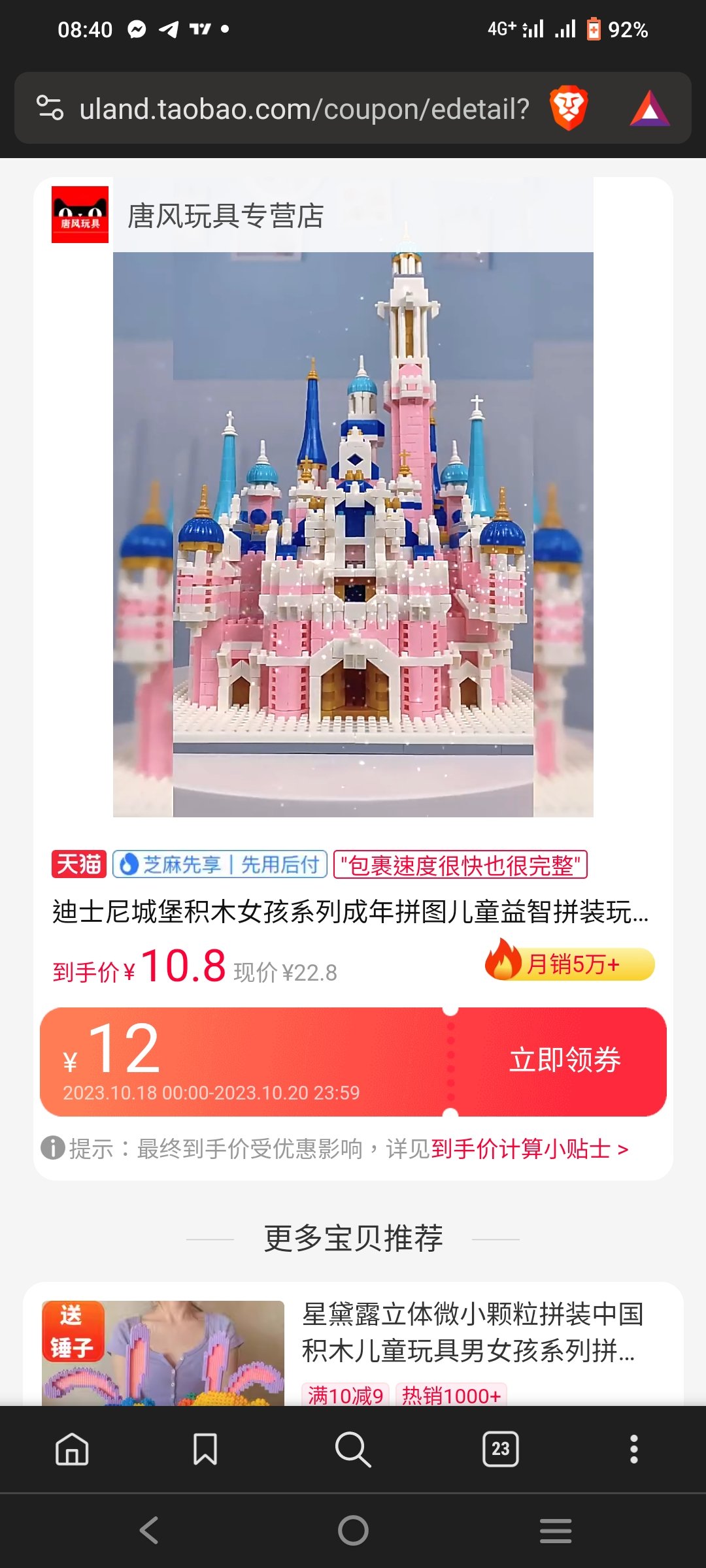Image resolution: width=706 pixels, height=1568 pixels.
Task: Open the Brave Rewards triangle icon
Action: [x=650, y=108]
